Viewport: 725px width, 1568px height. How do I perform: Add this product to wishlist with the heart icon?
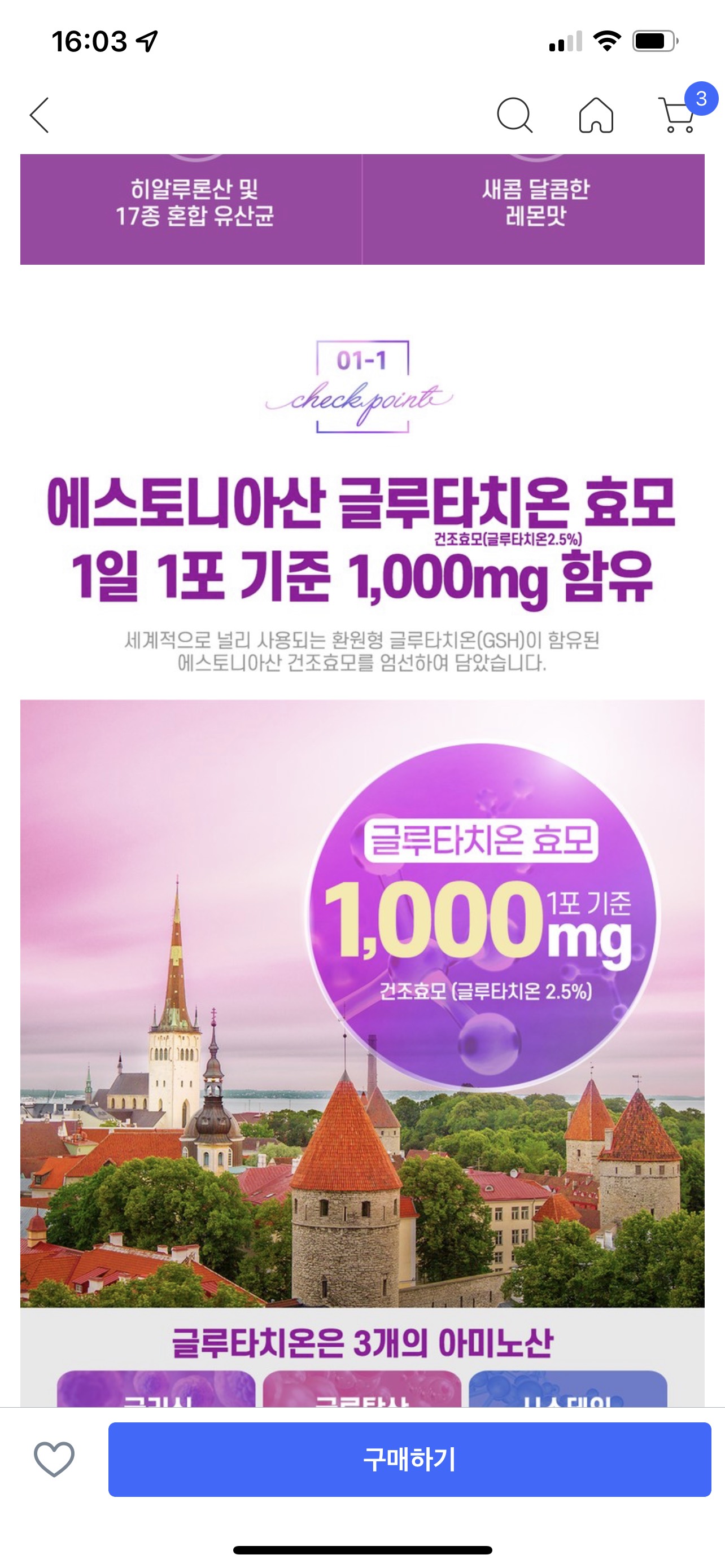click(x=54, y=1459)
